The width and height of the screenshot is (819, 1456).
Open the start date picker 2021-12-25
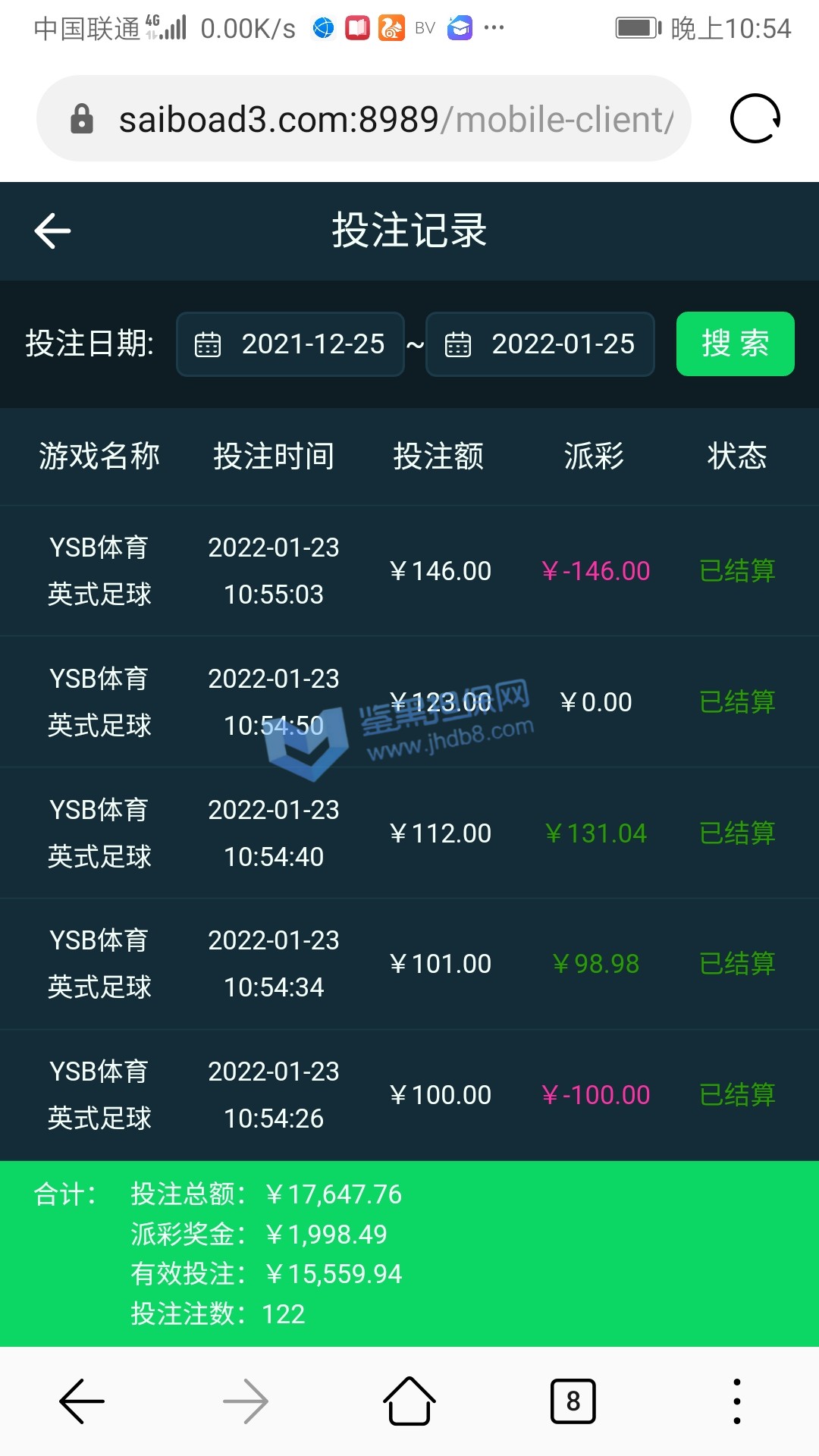click(290, 344)
